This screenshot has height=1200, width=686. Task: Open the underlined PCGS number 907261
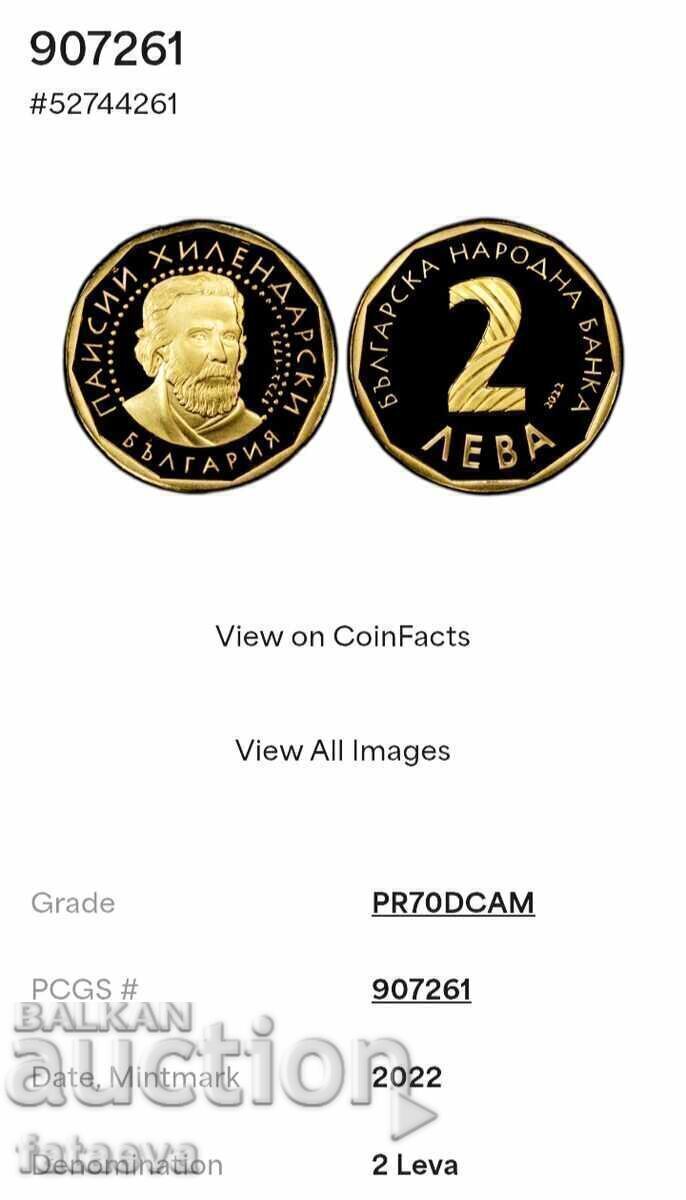point(421,990)
